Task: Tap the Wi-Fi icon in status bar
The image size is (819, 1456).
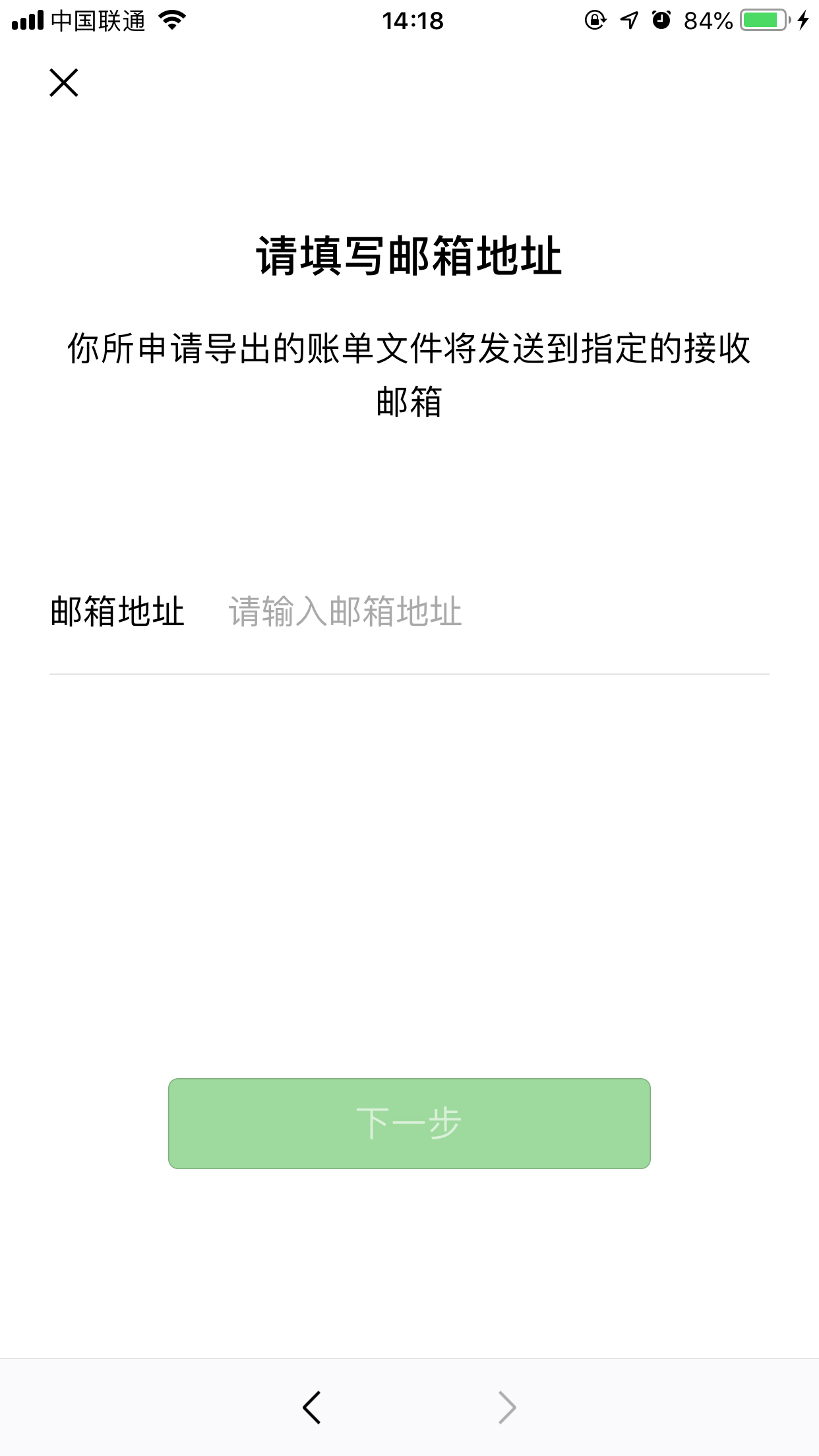Action: pos(171,20)
